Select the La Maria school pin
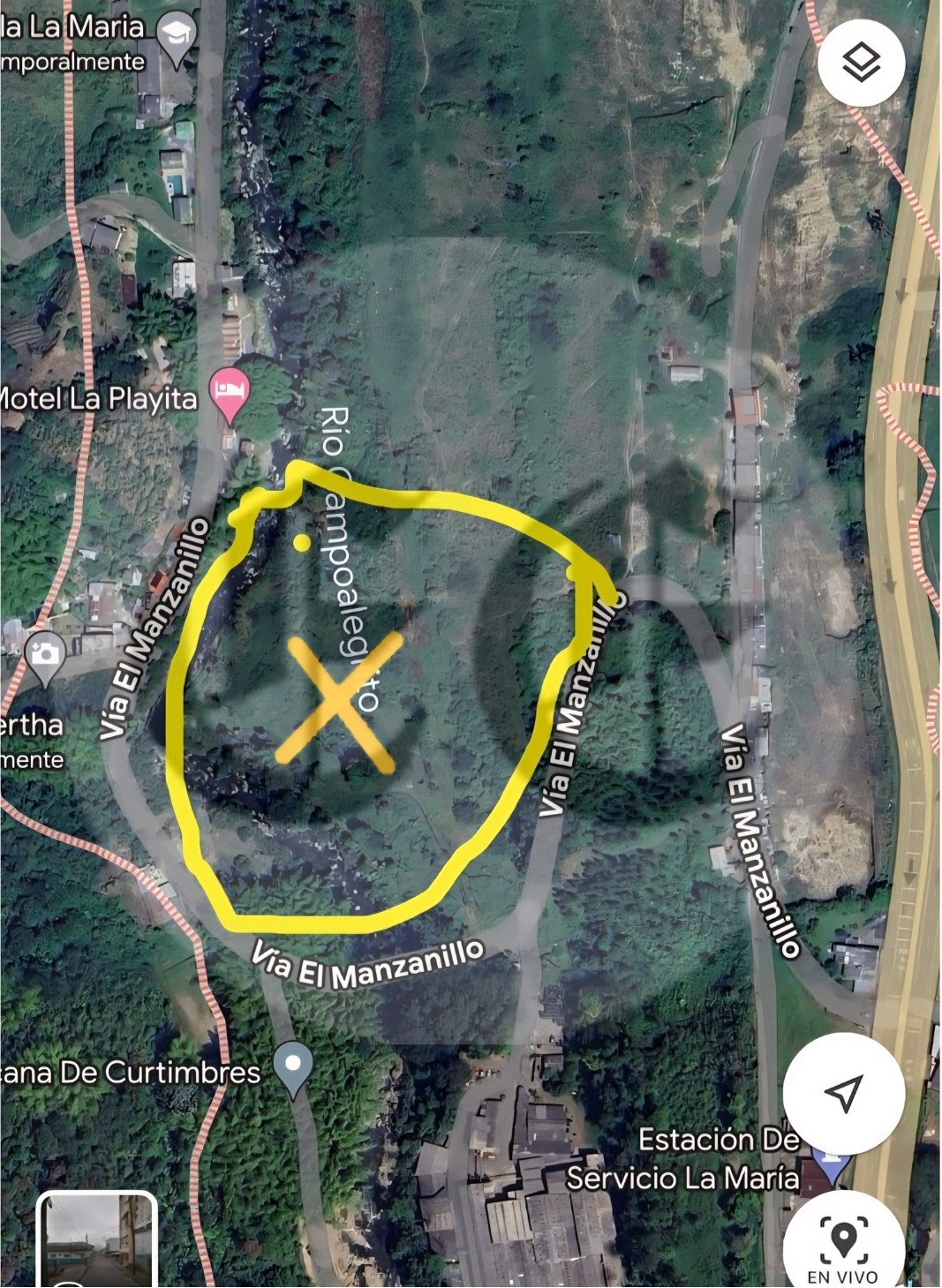942x1288 pixels. click(176, 38)
